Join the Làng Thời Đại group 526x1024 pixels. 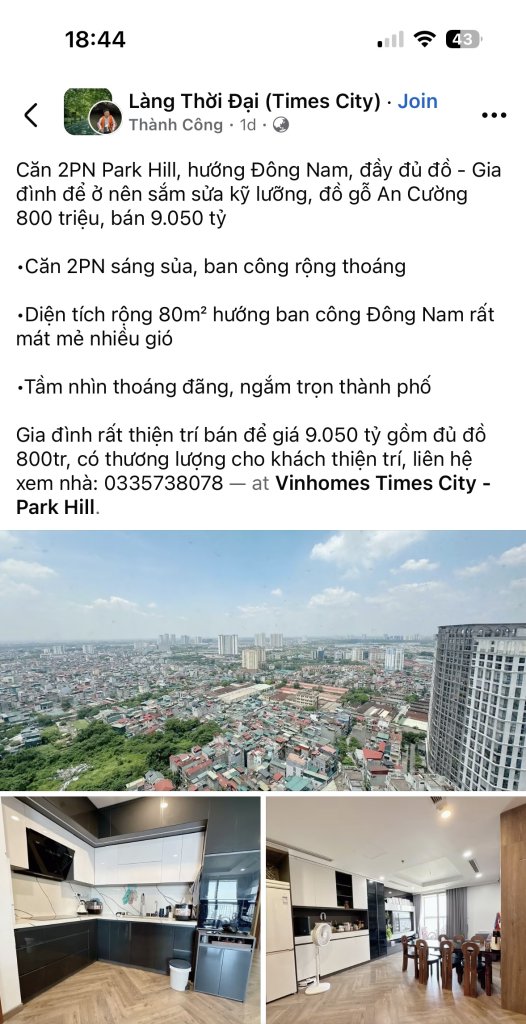click(418, 101)
